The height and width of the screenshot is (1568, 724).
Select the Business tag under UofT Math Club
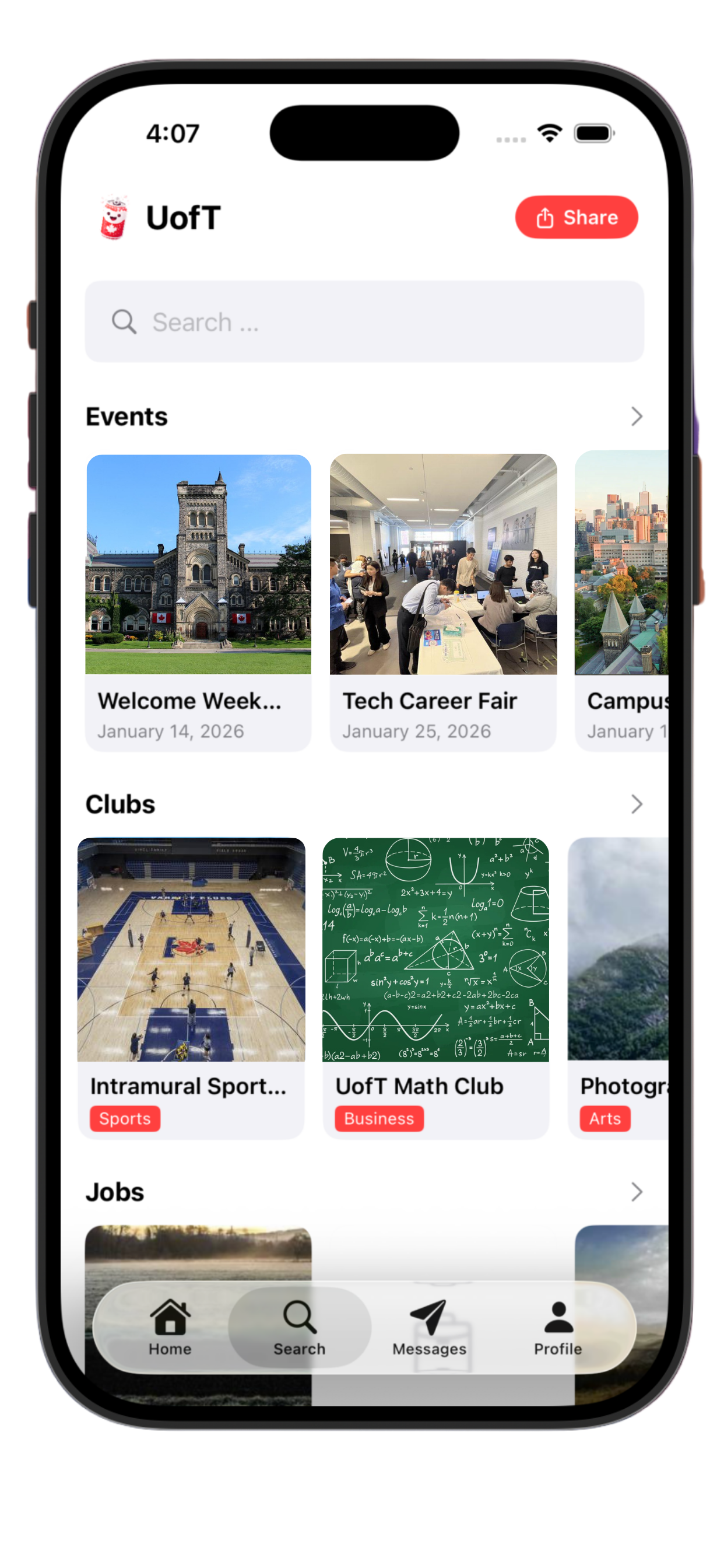(x=378, y=1118)
